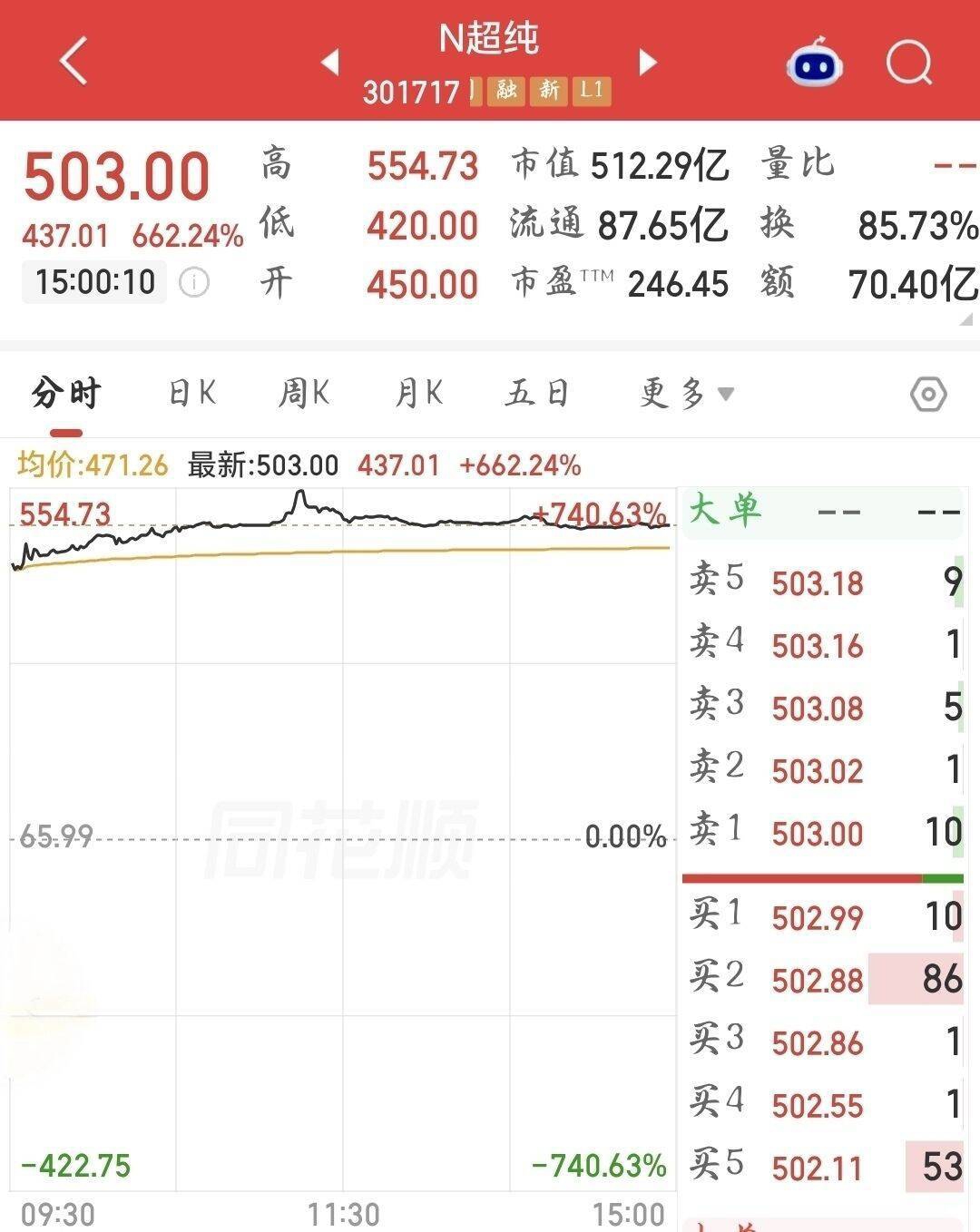Viewport: 980px width, 1232px height.
Task: Select the 买2 order row at 502.88
Action: 824,979
